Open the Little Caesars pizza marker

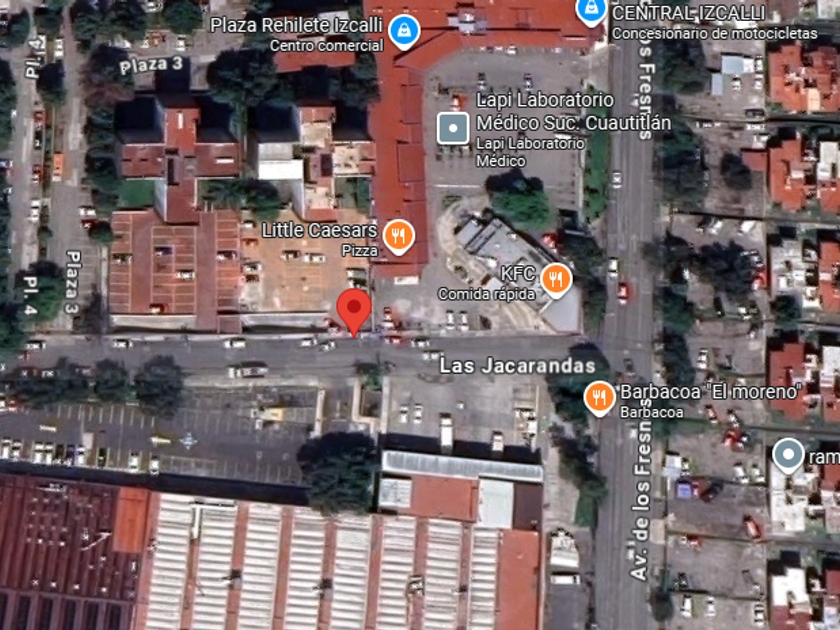tap(399, 236)
